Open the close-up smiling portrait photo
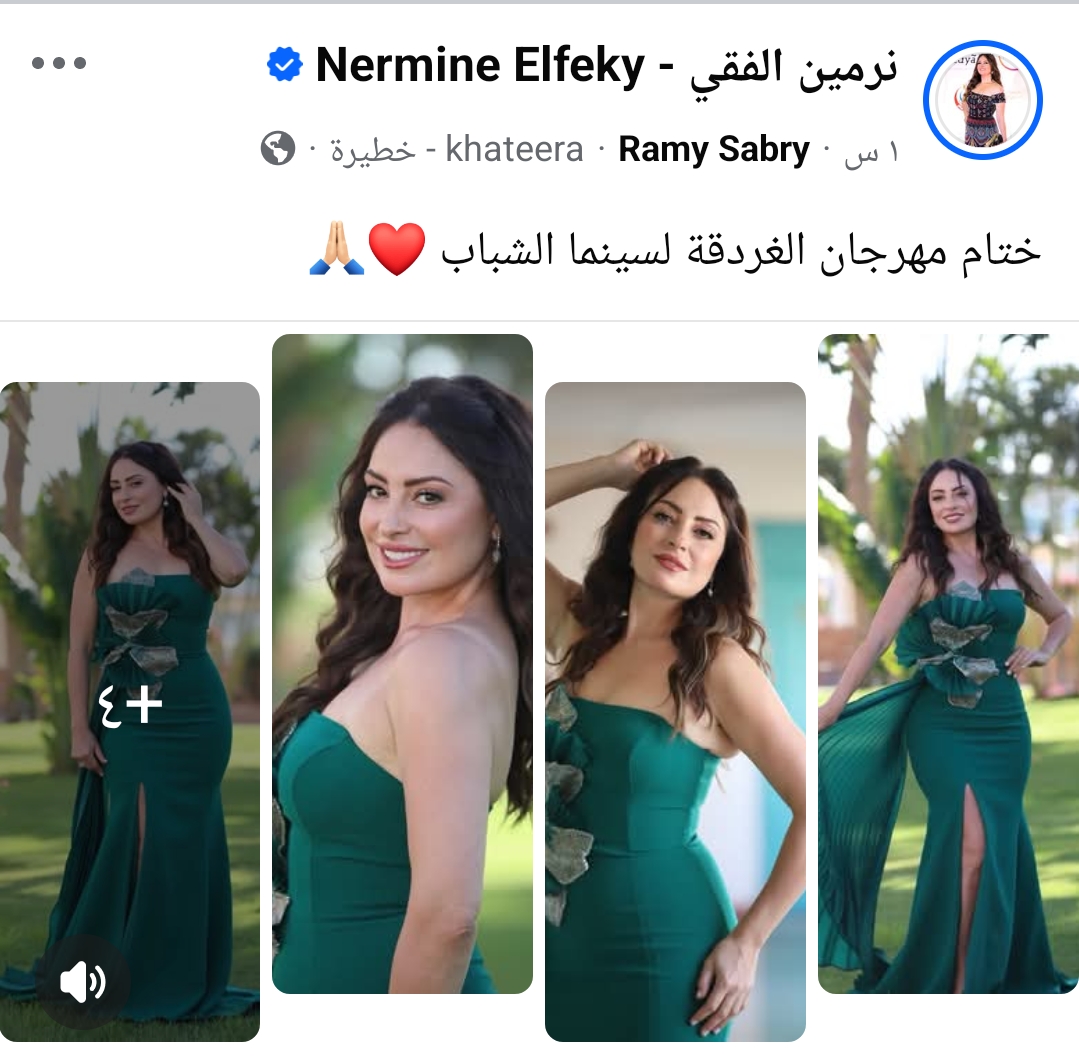 click(402, 662)
